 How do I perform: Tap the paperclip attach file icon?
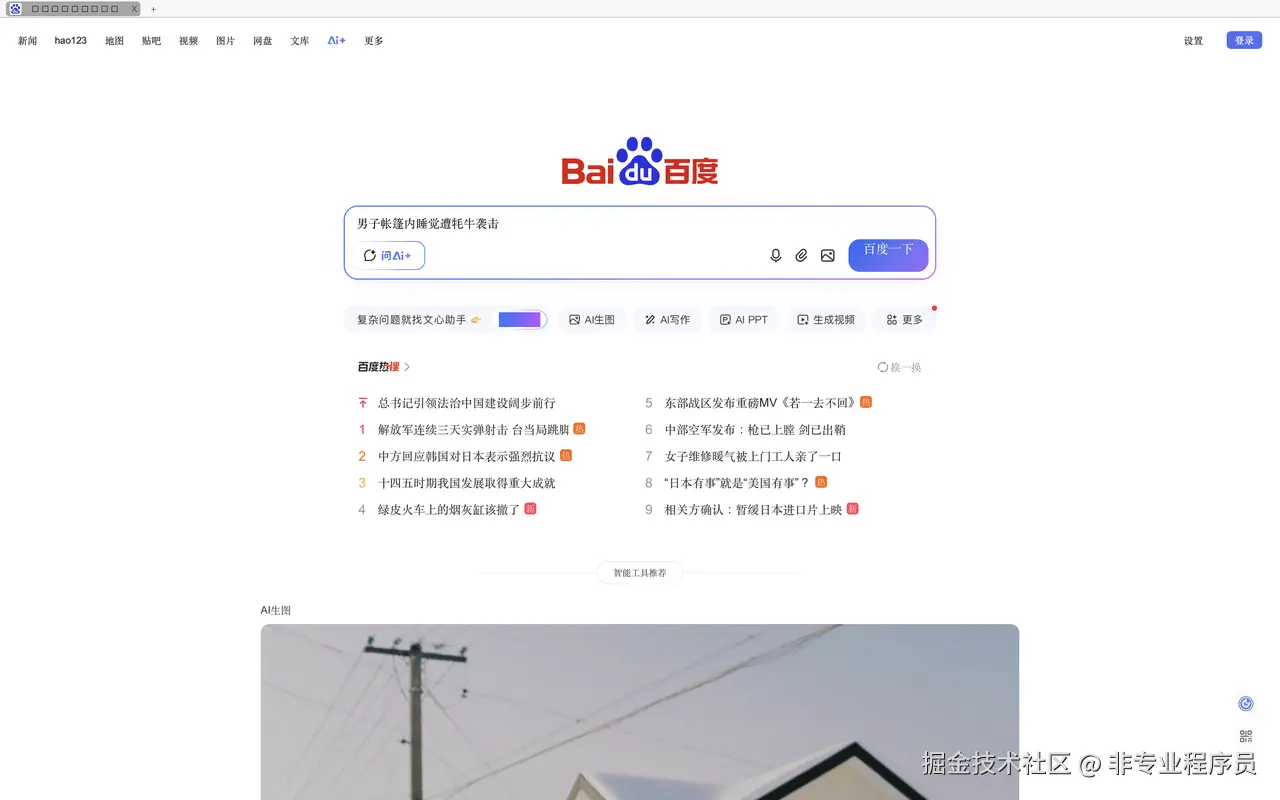pyautogui.click(x=801, y=256)
